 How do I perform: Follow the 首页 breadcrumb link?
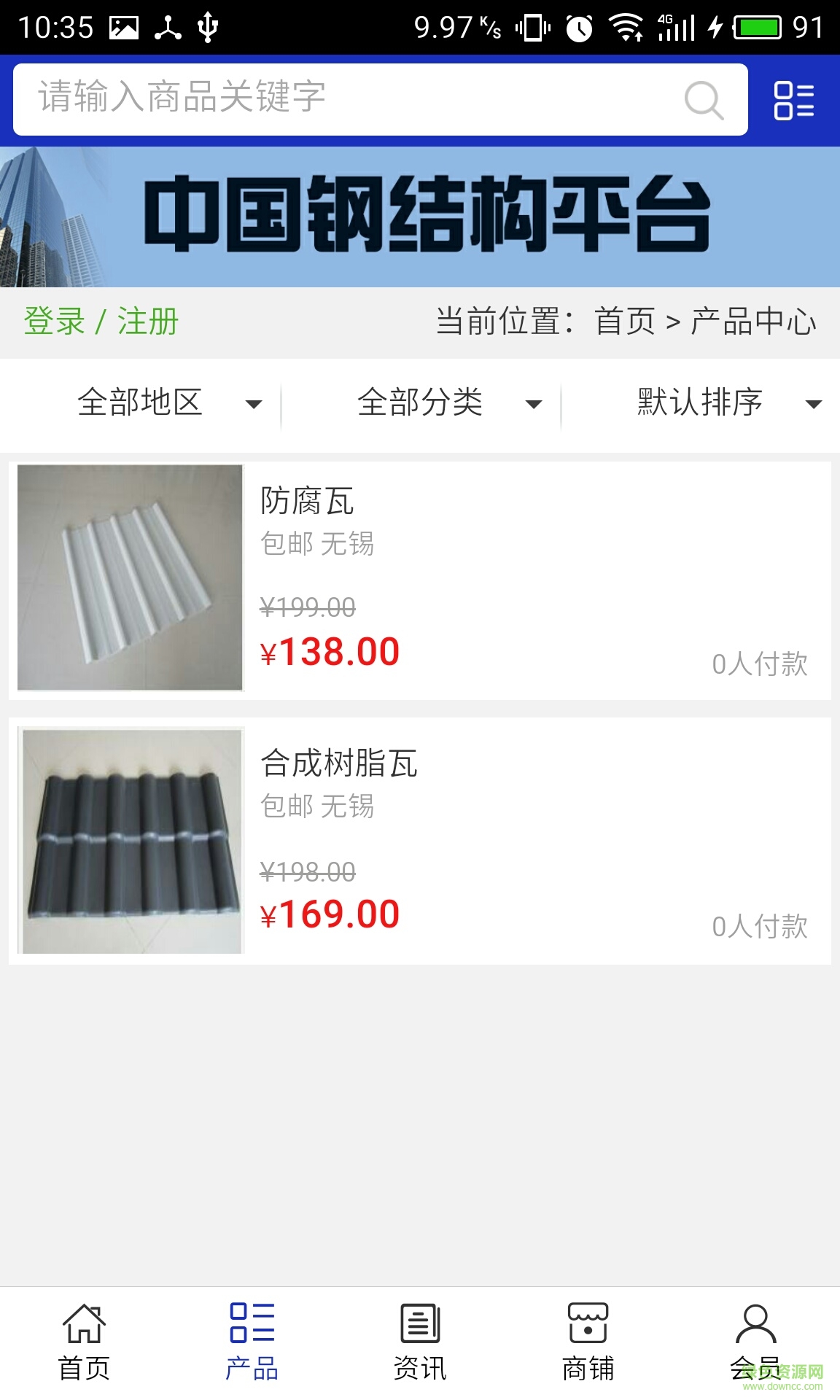[625, 322]
